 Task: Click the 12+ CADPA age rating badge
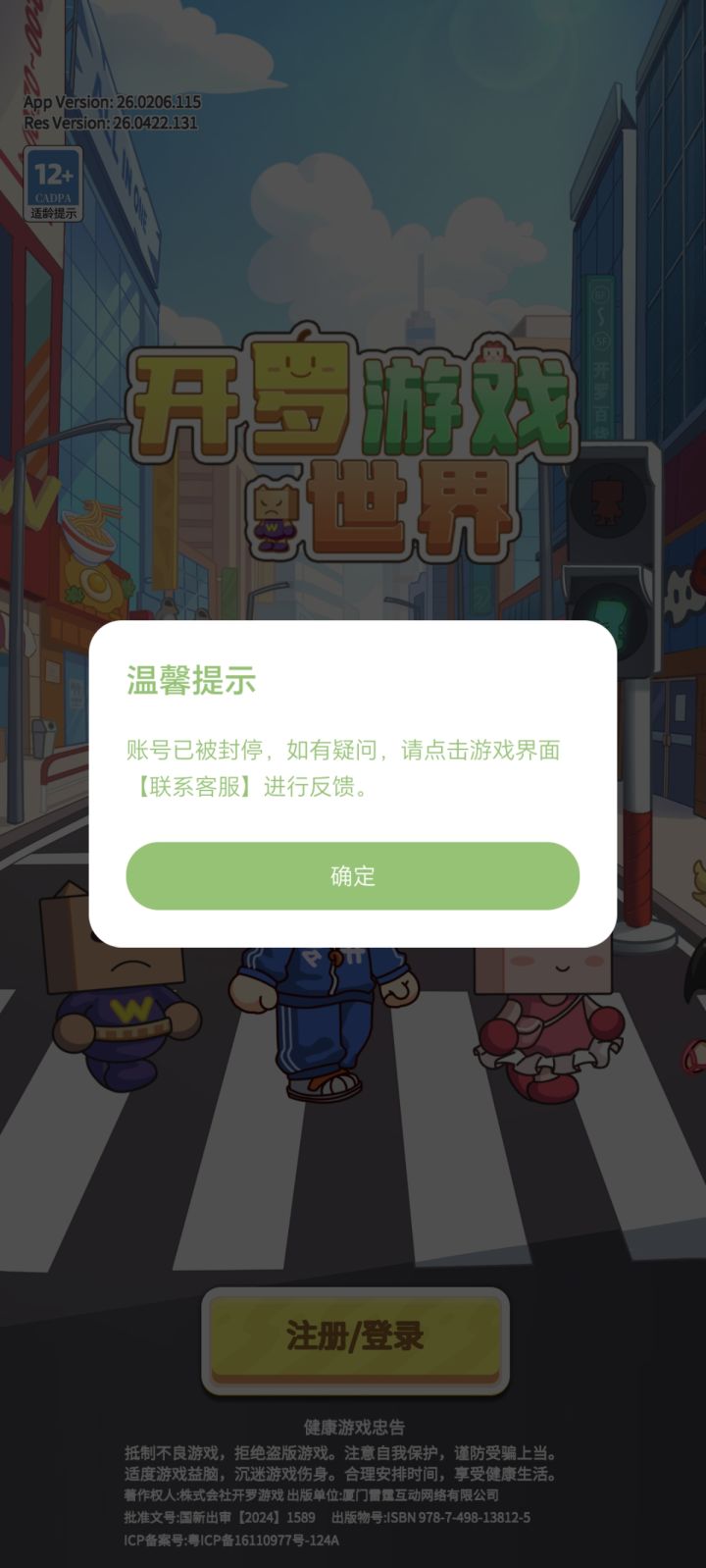click(53, 177)
